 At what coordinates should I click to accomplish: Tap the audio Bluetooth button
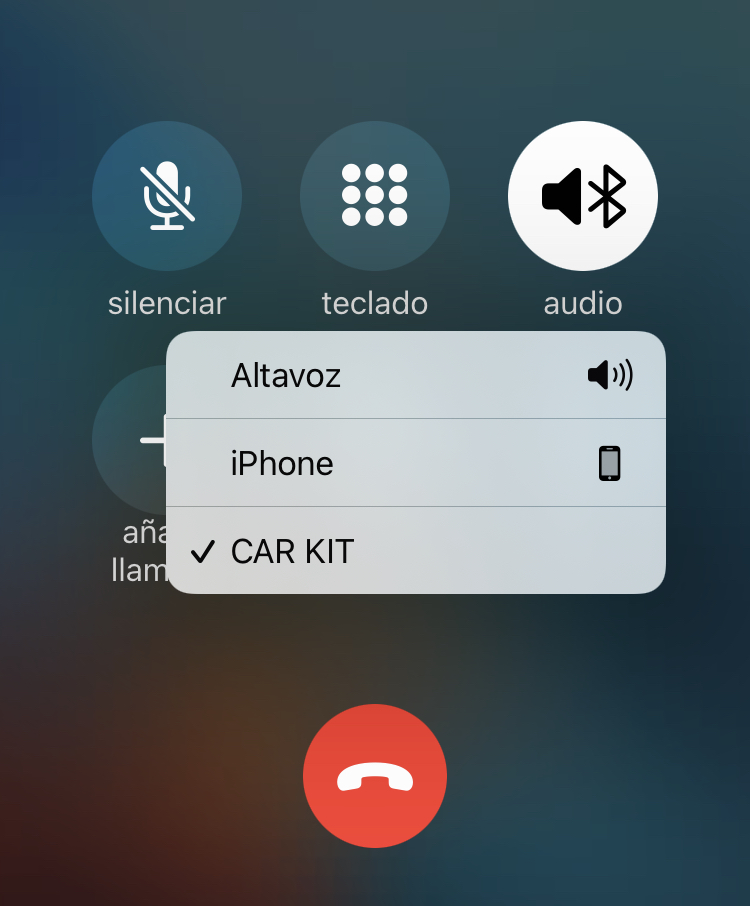coord(583,196)
